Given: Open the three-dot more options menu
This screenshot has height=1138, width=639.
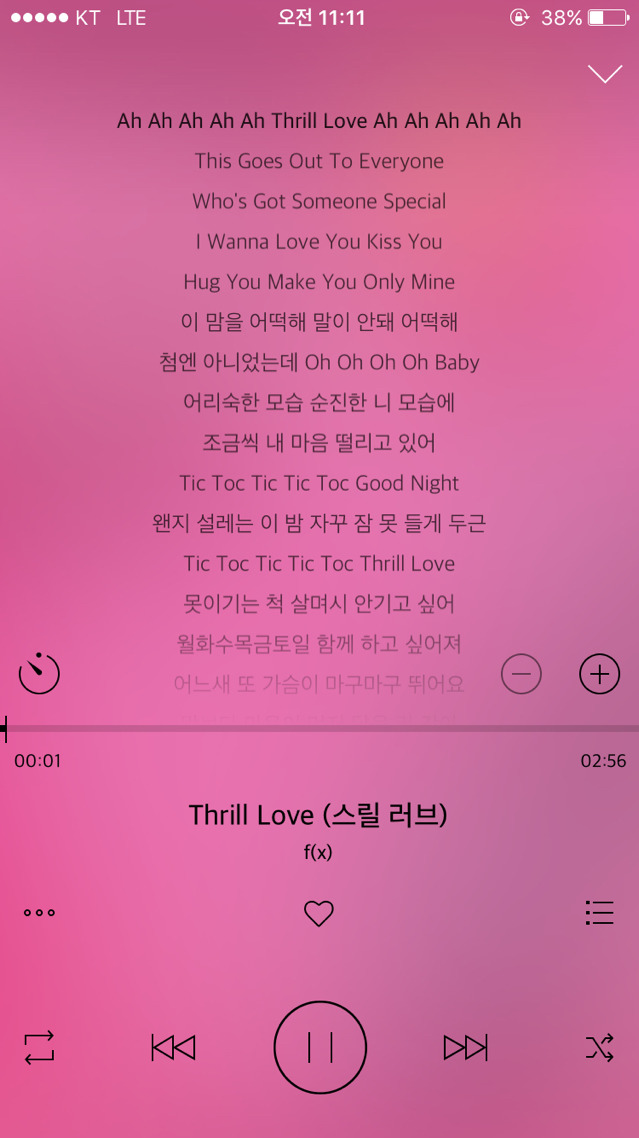Looking at the screenshot, I should (x=39, y=912).
